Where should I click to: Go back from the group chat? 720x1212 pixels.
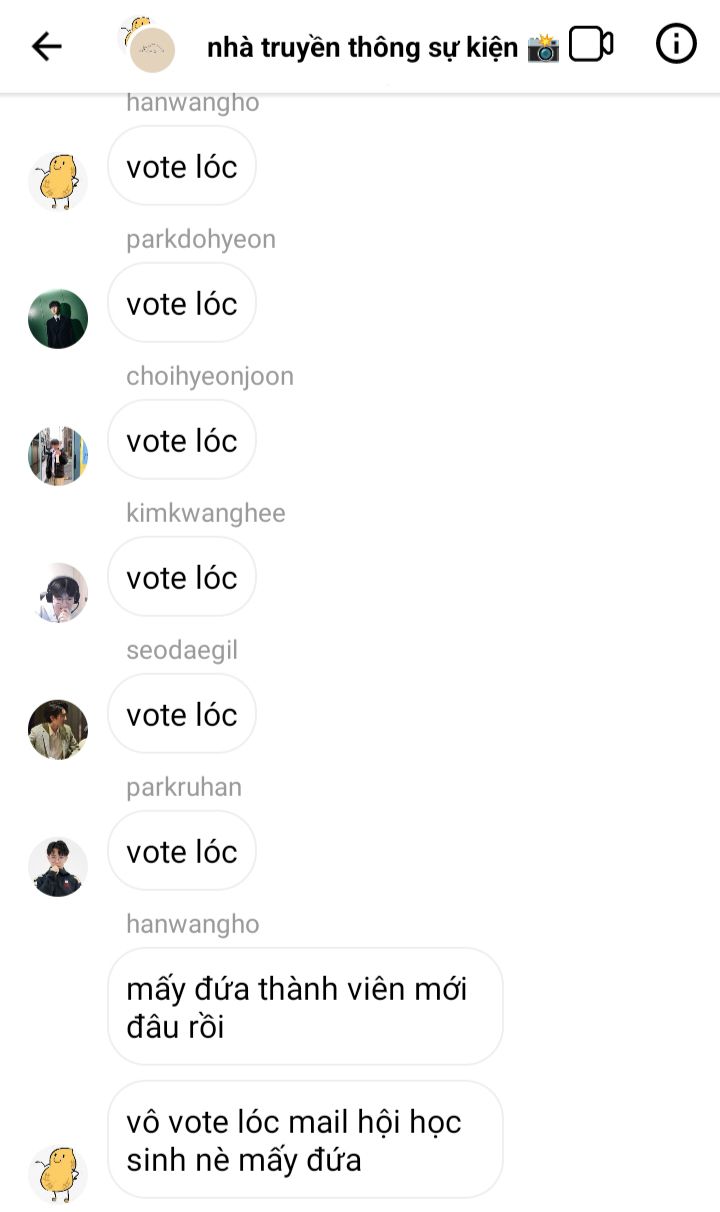47,45
